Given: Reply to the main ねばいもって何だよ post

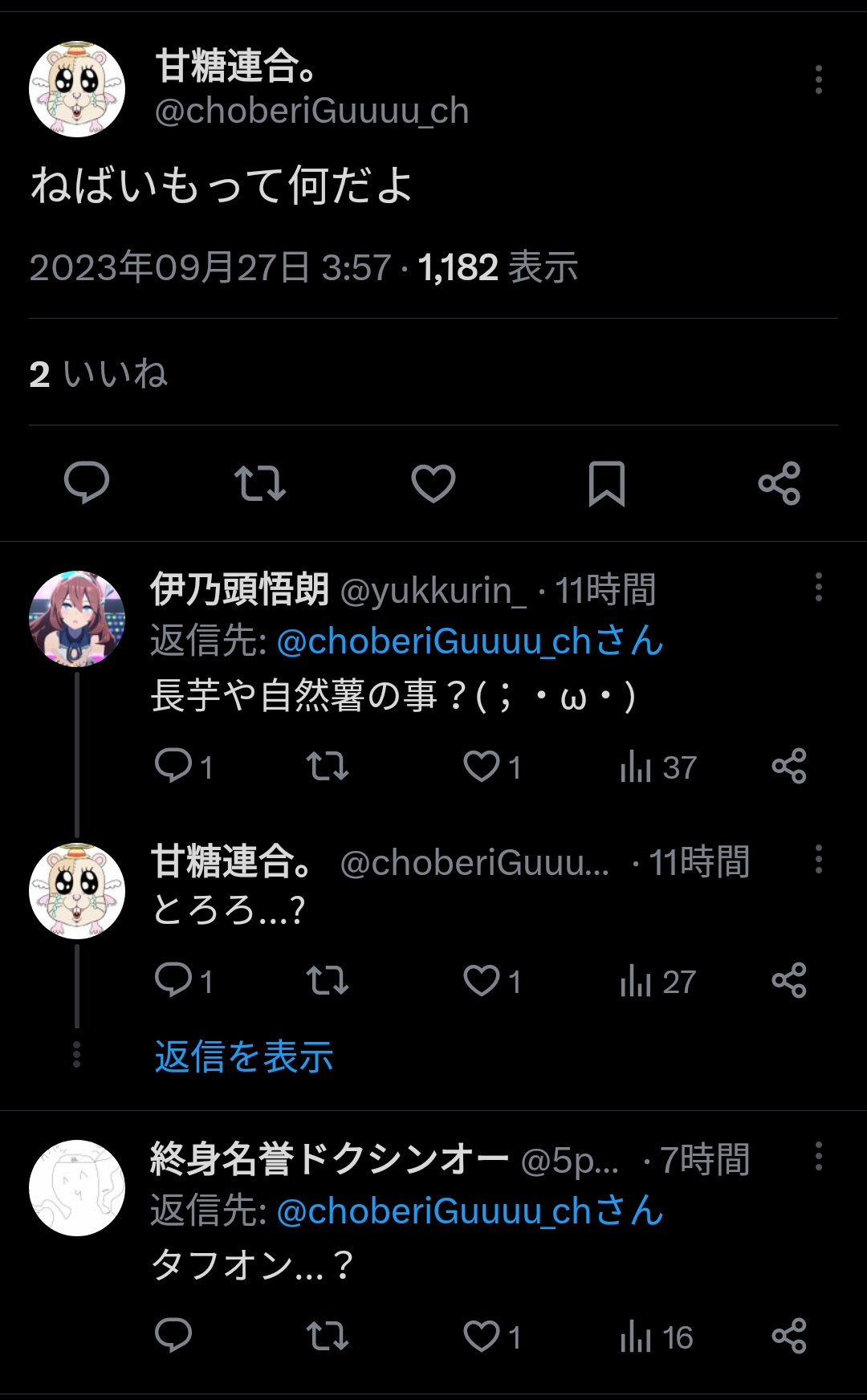Looking at the screenshot, I should click(x=87, y=482).
